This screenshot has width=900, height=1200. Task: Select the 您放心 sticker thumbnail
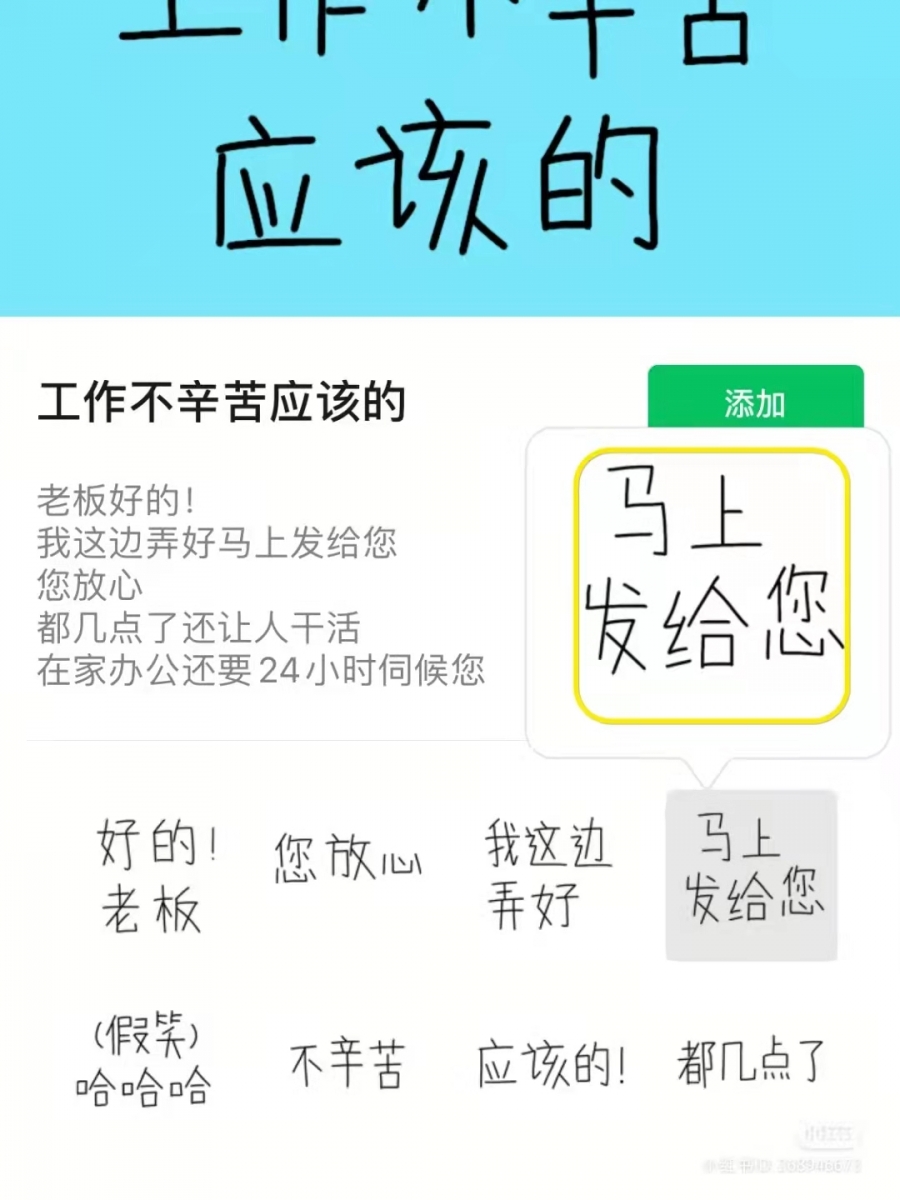click(348, 863)
